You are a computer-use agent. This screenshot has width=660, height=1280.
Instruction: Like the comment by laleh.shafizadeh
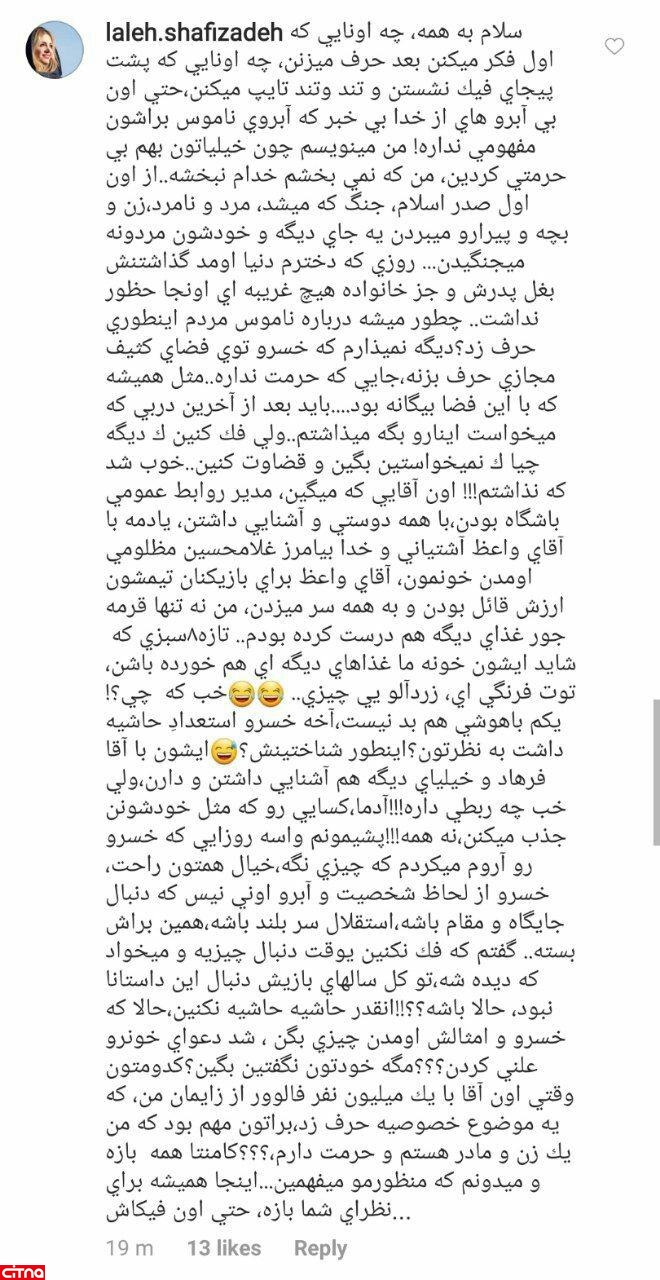click(x=617, y=46)
